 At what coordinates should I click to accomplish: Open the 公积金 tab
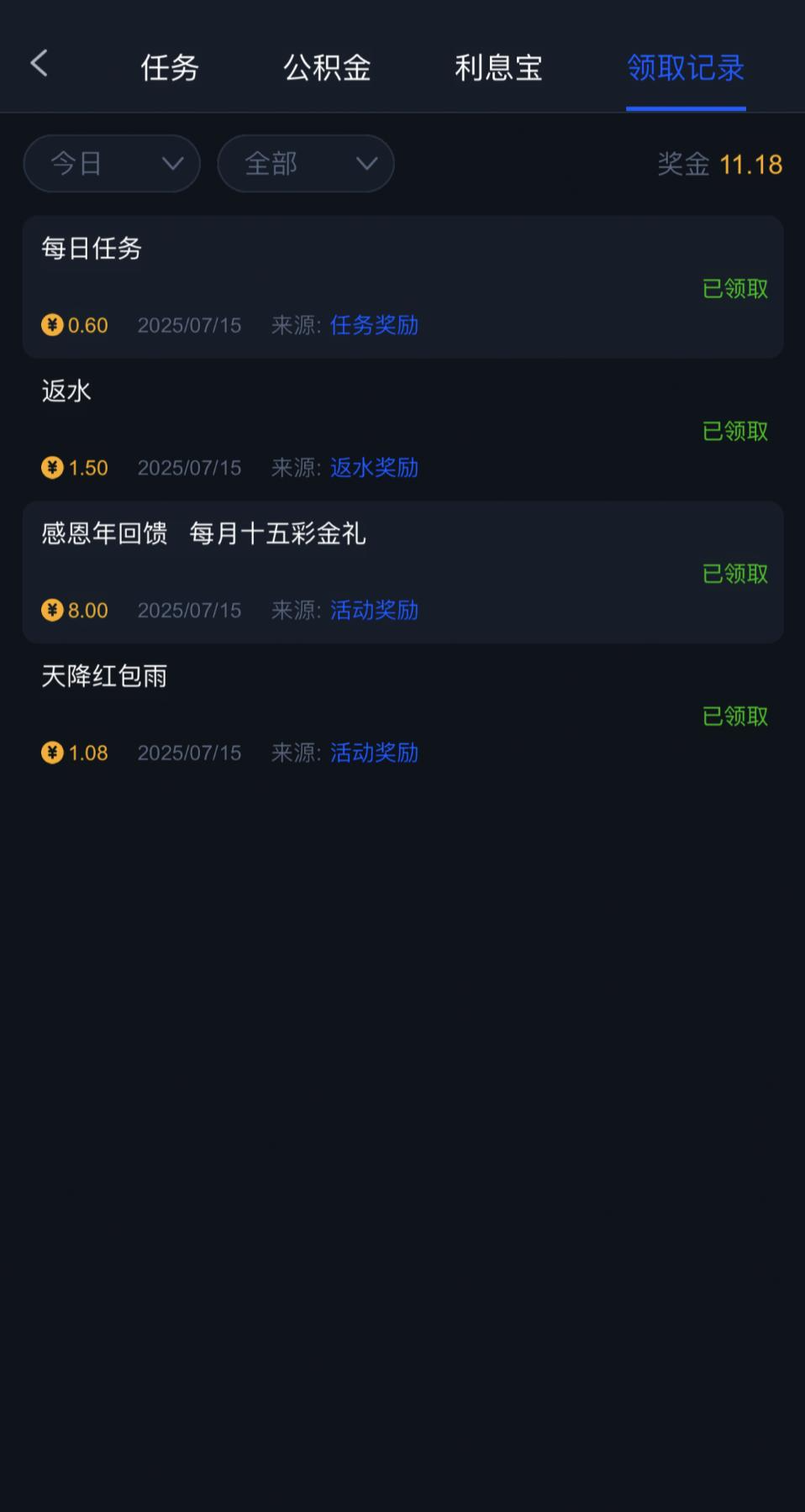pos(327,68)
